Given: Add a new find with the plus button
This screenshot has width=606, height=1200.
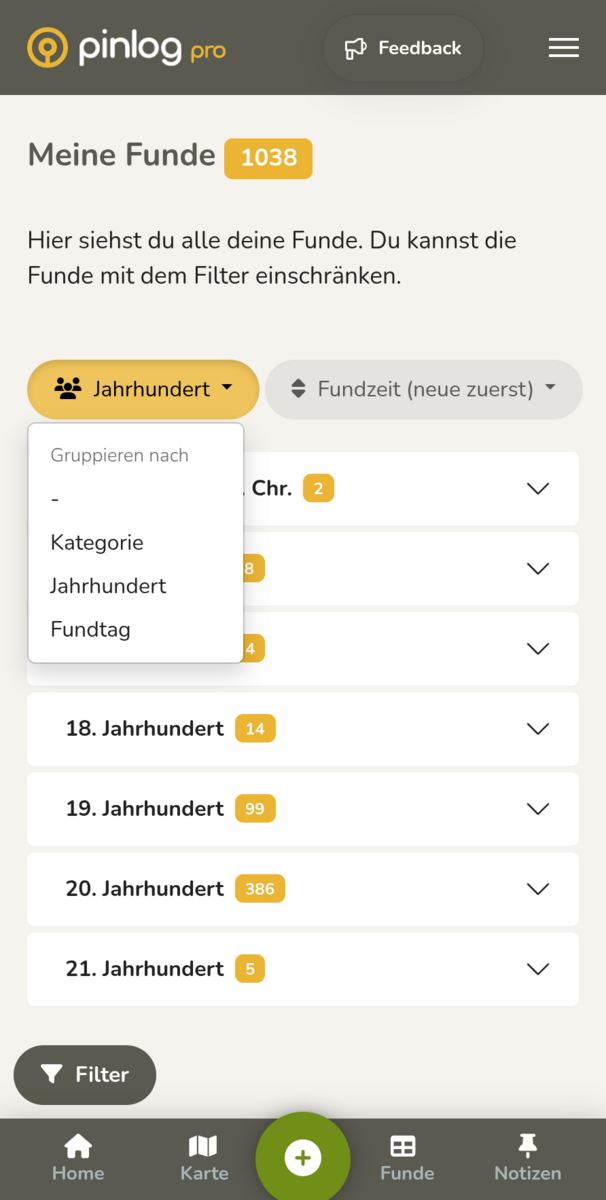Looking at the screenshot, I should [303, 1158].
